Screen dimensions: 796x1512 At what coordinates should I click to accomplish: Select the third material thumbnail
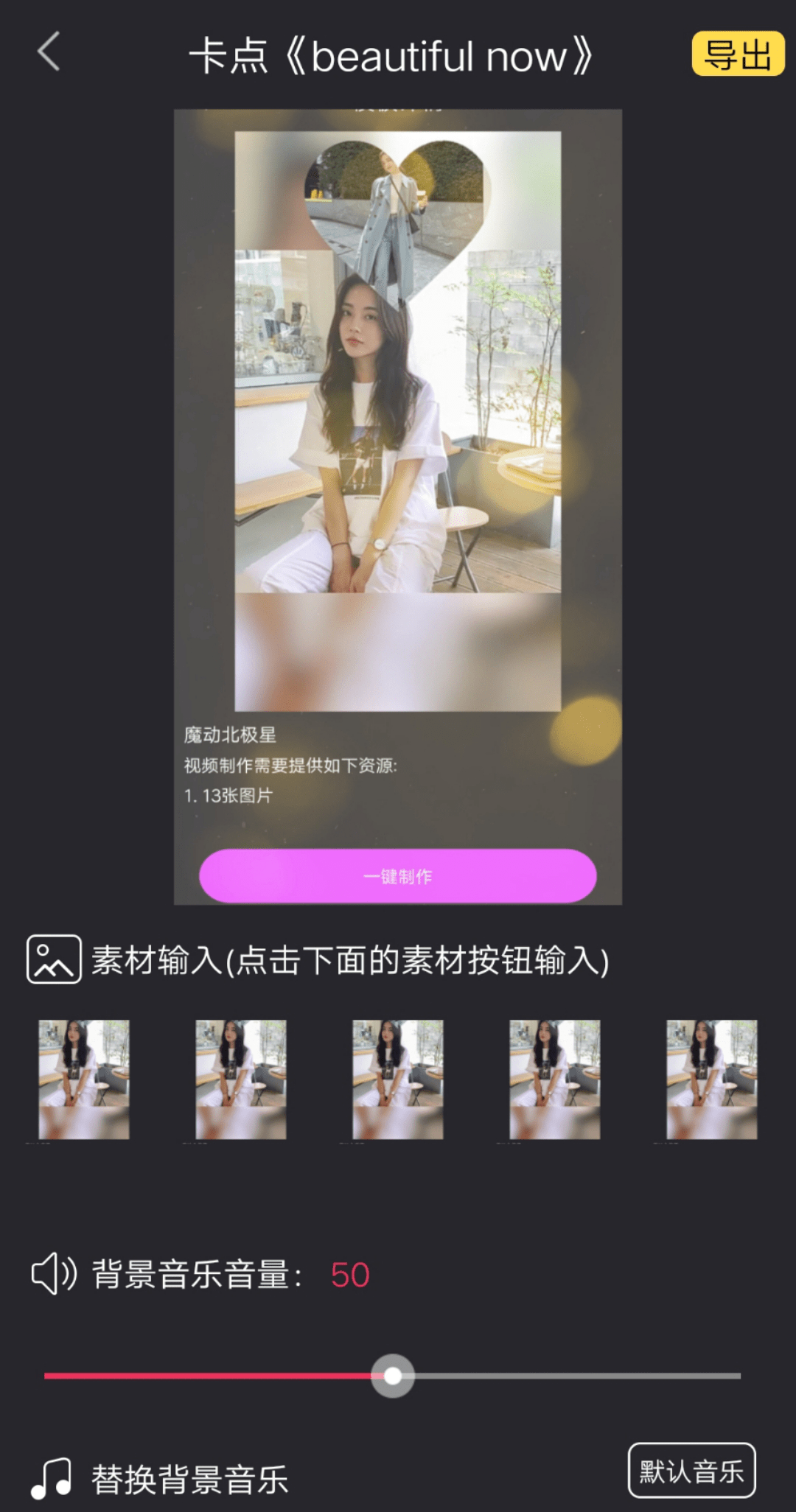point(398,1079)
